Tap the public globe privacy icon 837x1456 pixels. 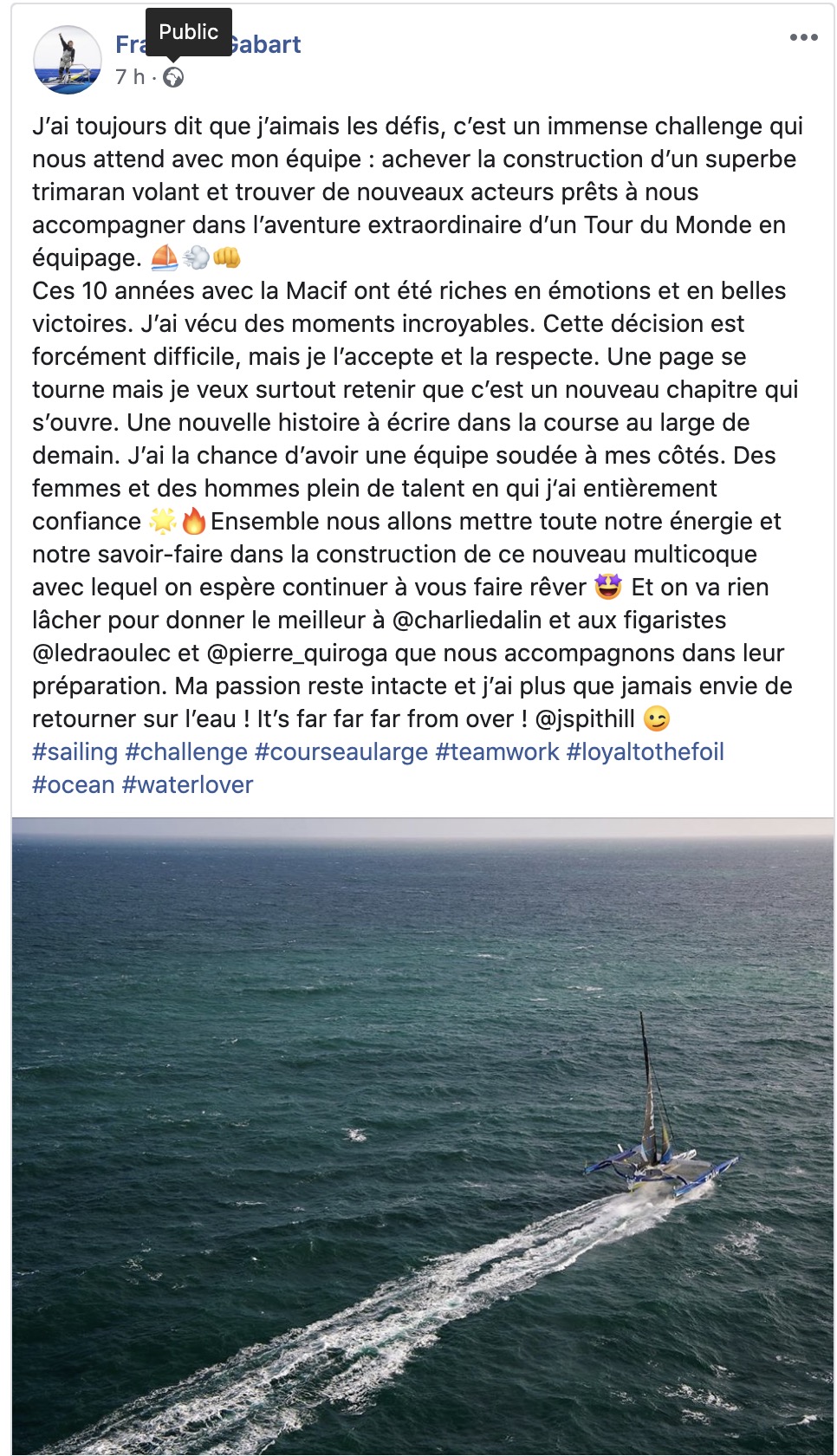coord(173,77)
